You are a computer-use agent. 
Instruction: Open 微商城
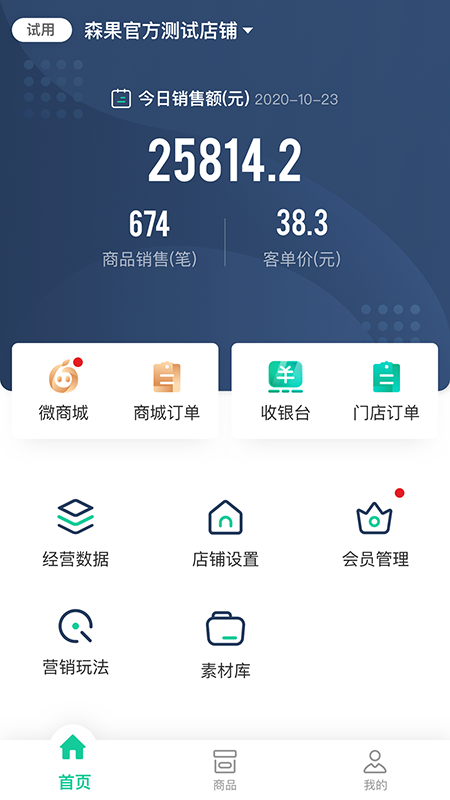click(x=64, y=391)
